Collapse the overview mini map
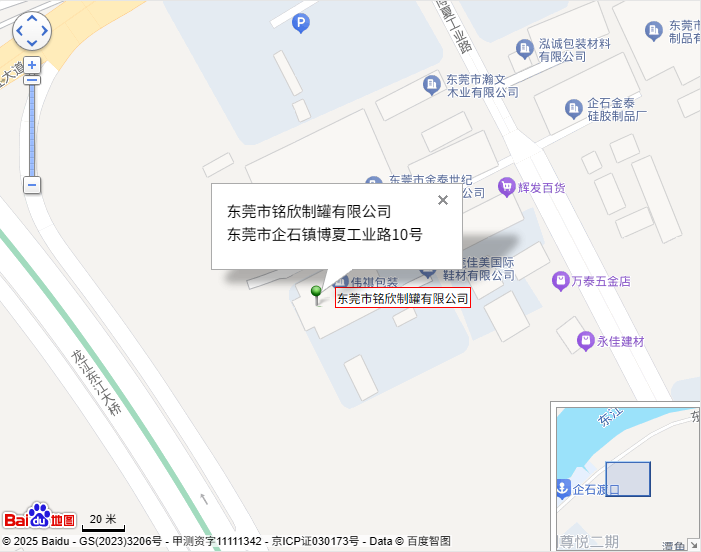701x552 pixels. click(x=693, y=544)
